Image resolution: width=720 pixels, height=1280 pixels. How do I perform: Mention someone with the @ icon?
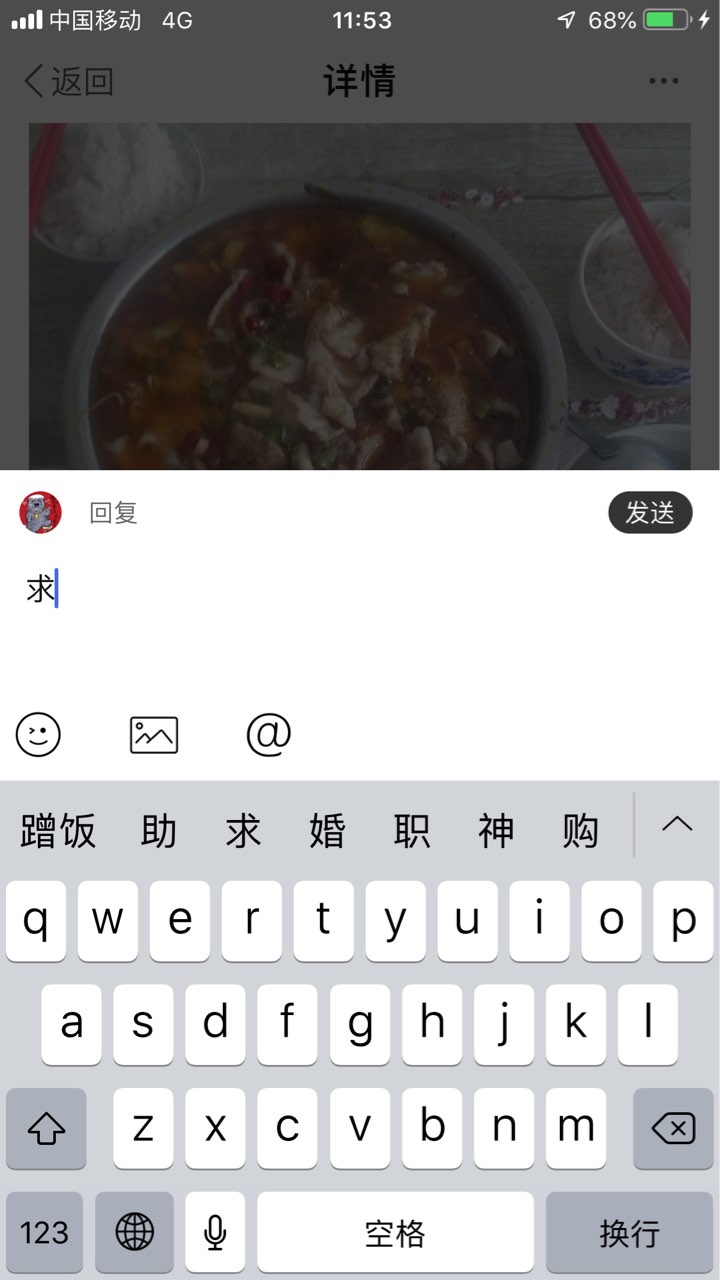tap(269, 735)
